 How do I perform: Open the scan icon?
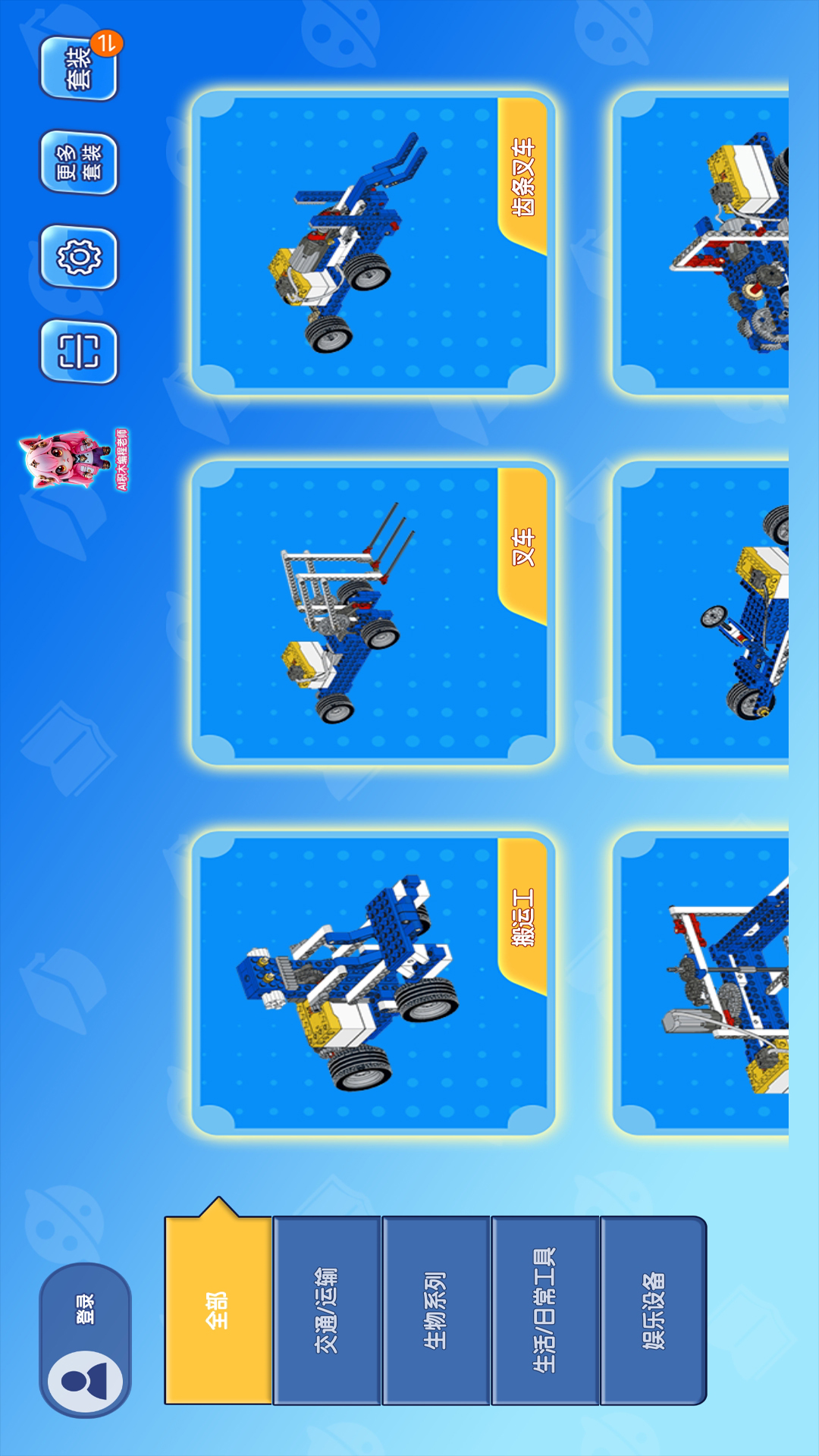79,352
